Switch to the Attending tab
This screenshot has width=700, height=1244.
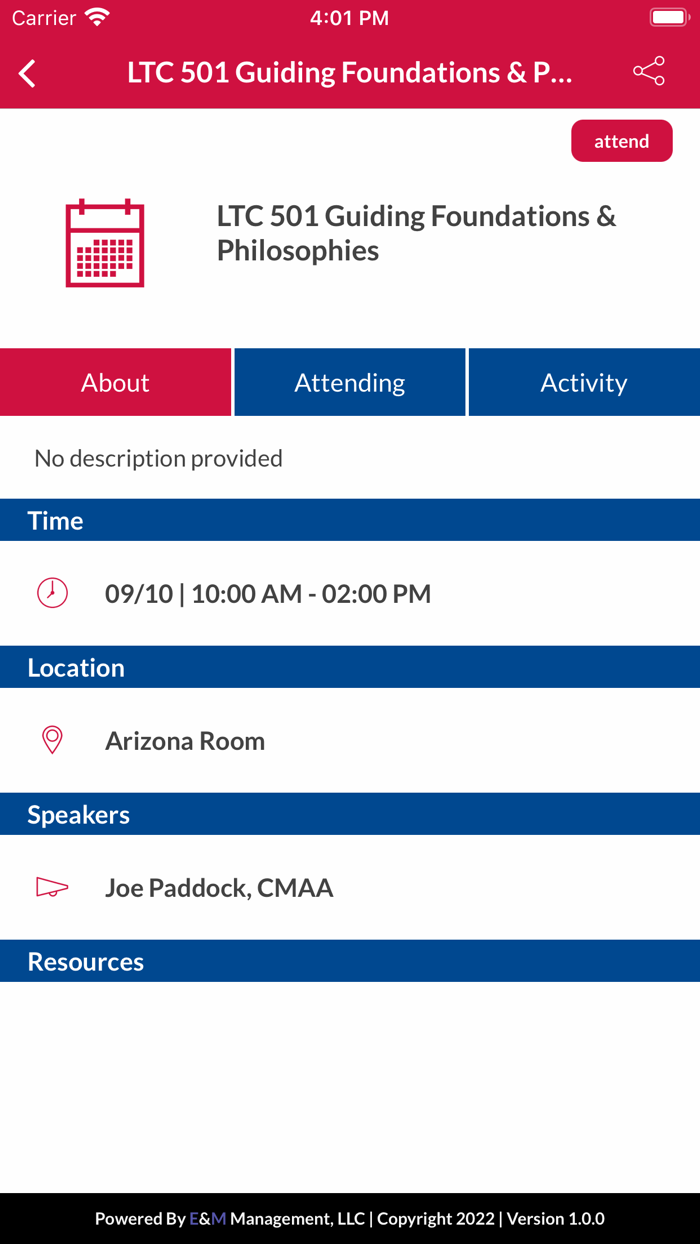349,383
